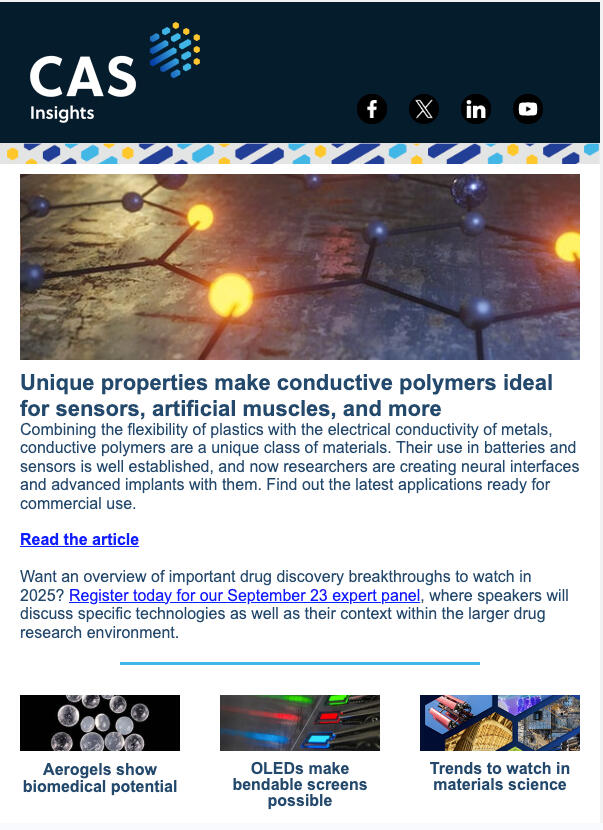Open the CAS Facebook page

[x=372, y=109]
